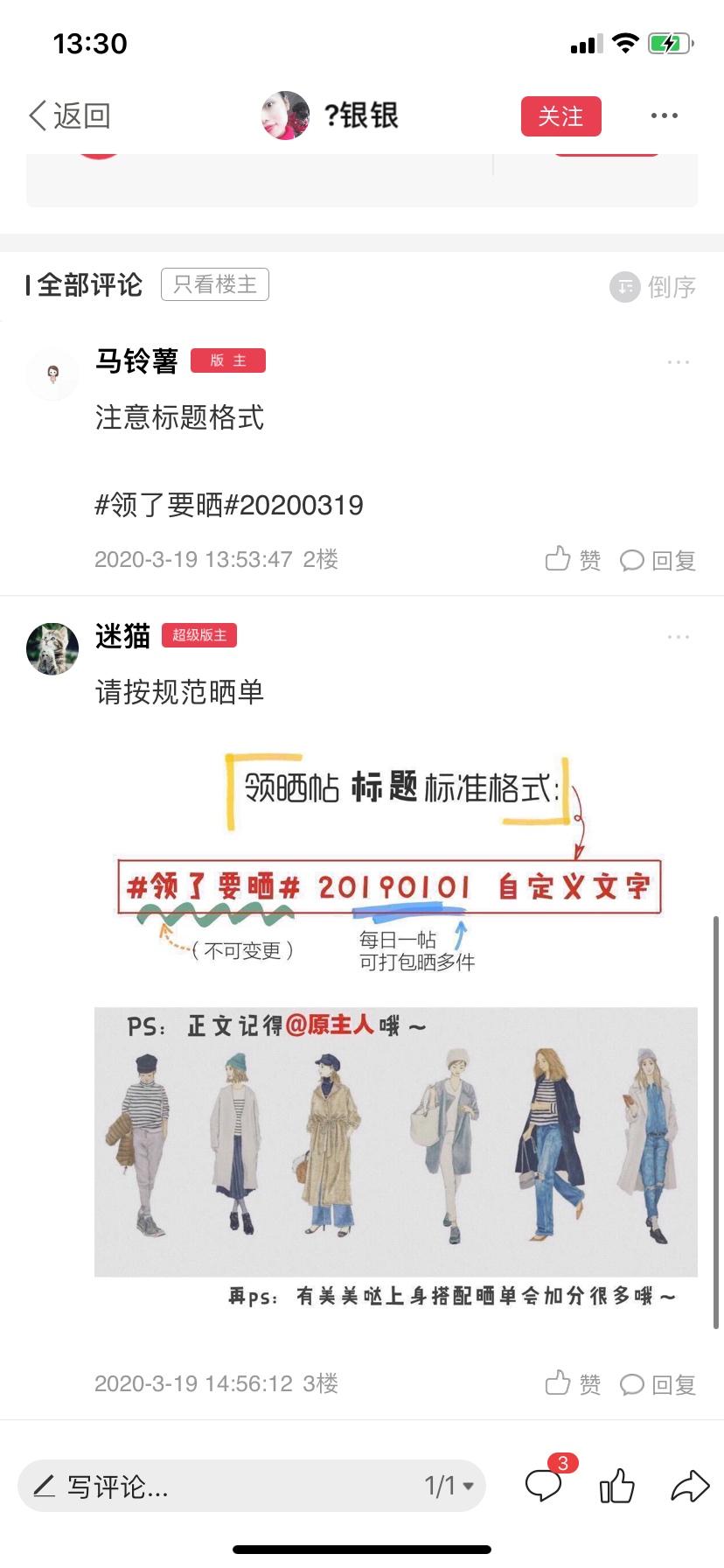Open the top-right overflow menu

664,115
